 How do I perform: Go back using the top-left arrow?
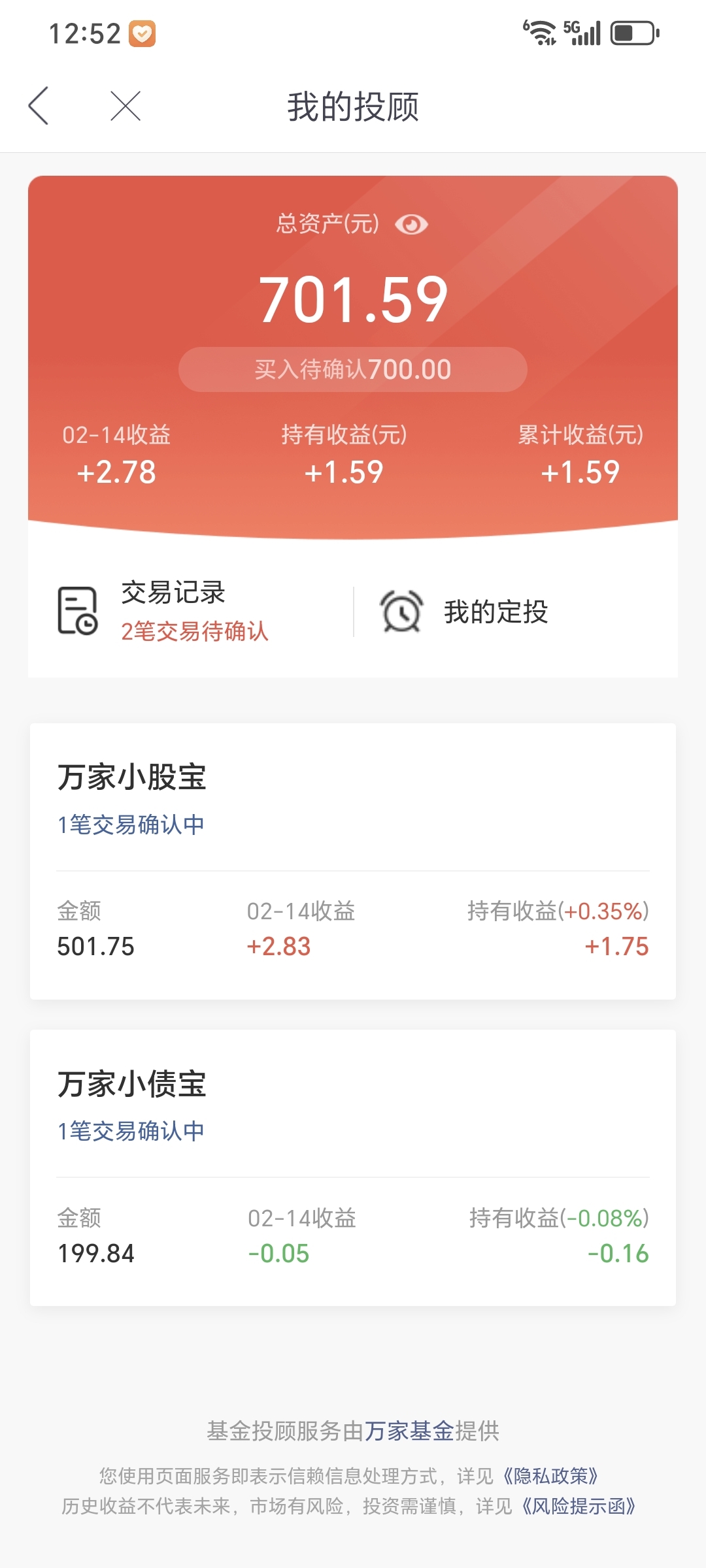click(x=39, y=106)
